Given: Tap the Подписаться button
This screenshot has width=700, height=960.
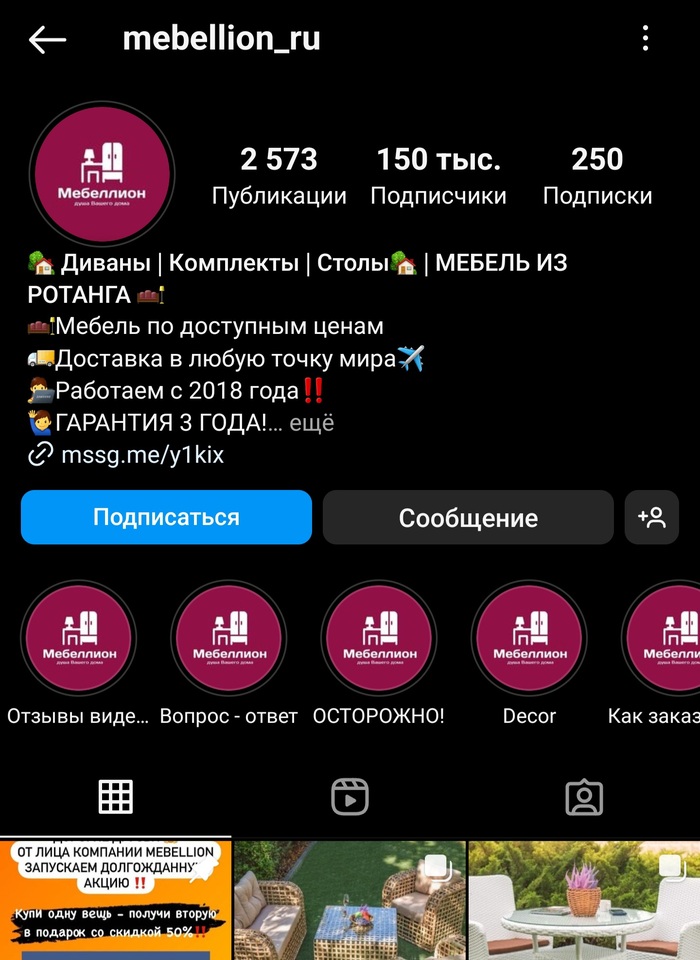Looking at the screenshot, I should click(166, 517).
